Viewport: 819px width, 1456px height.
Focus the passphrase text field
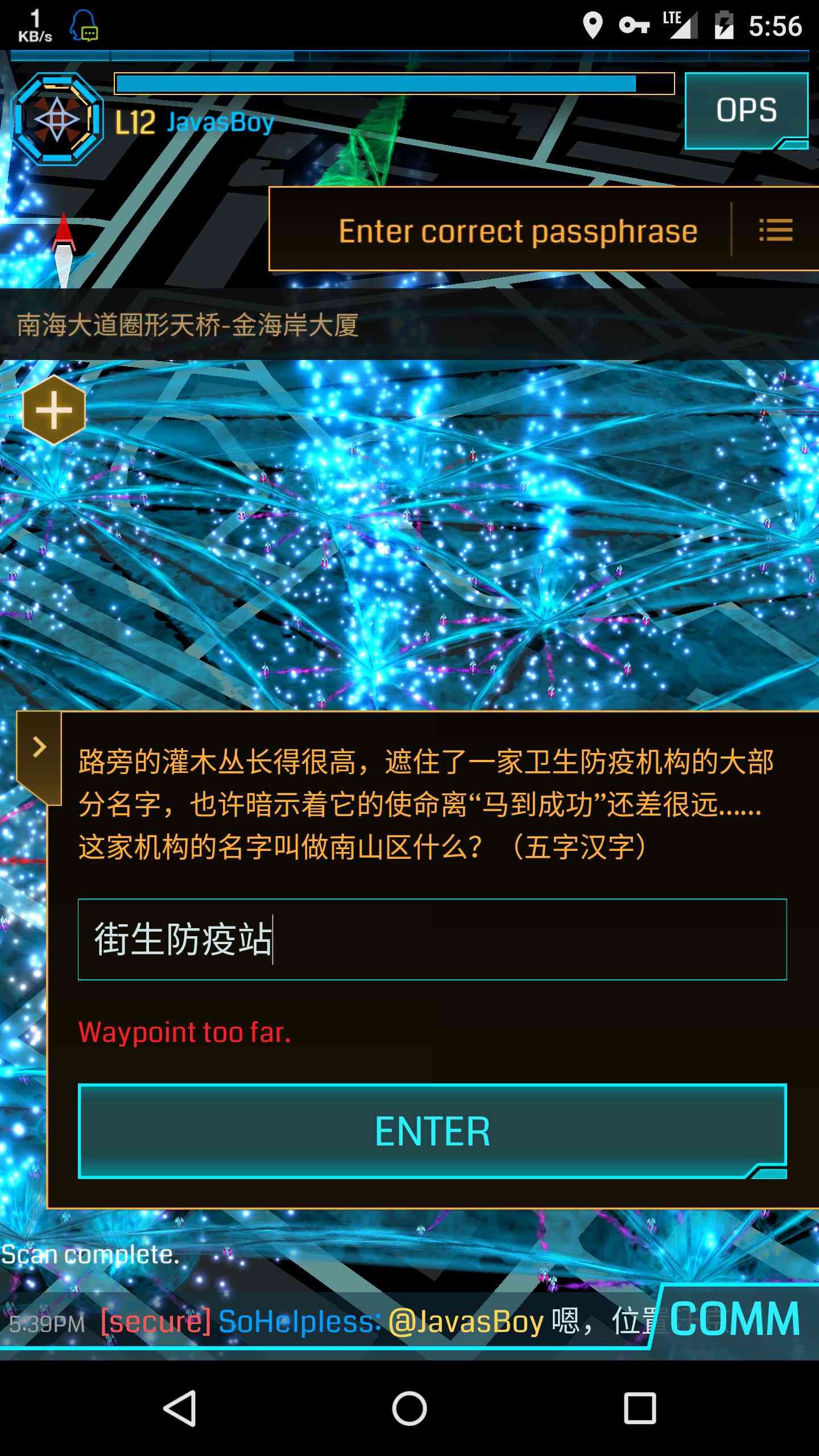[432, 939]
